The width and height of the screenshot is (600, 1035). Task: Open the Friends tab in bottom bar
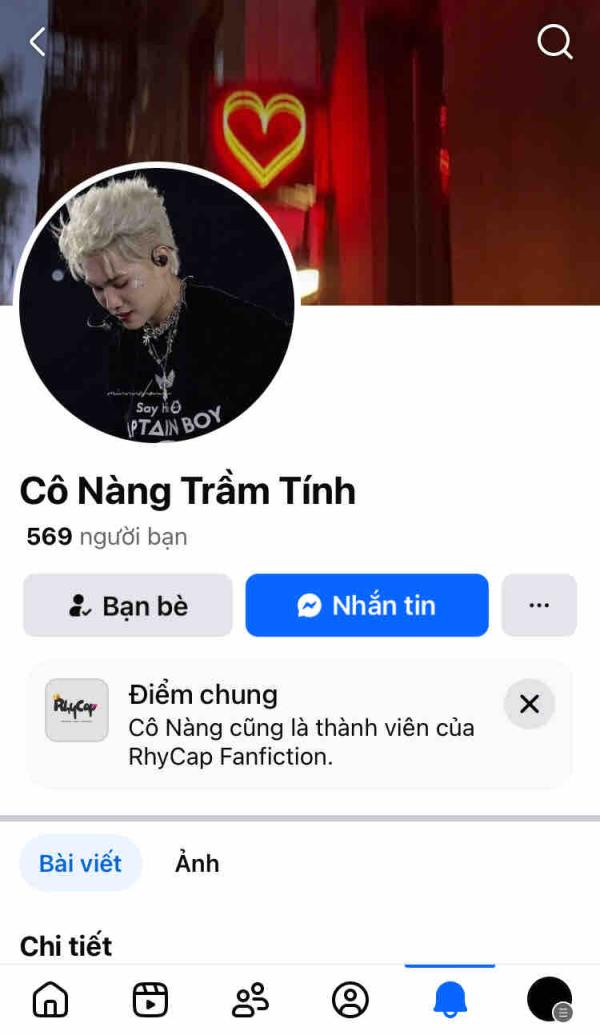250,999
